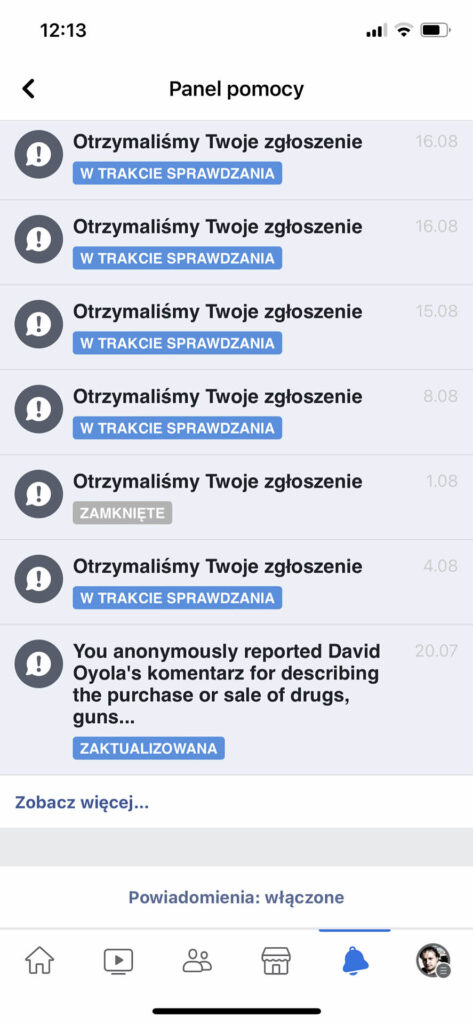Open the closed report marked ZAMKNIĘTE
Image resolution: width=473 pixels, height=1024 pixels.
tap(236, 497)
